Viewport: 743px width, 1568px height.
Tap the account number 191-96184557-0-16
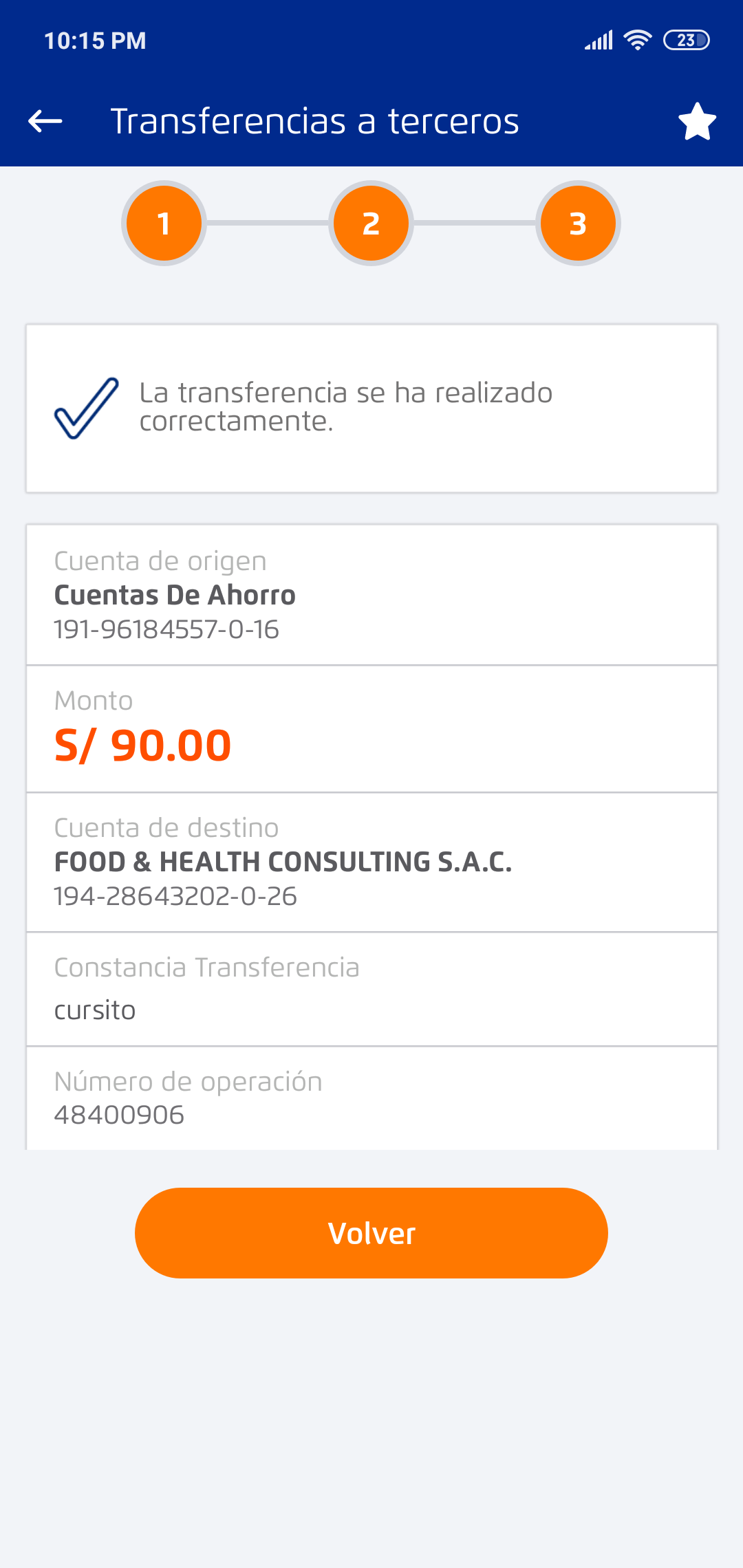point(166,628)
